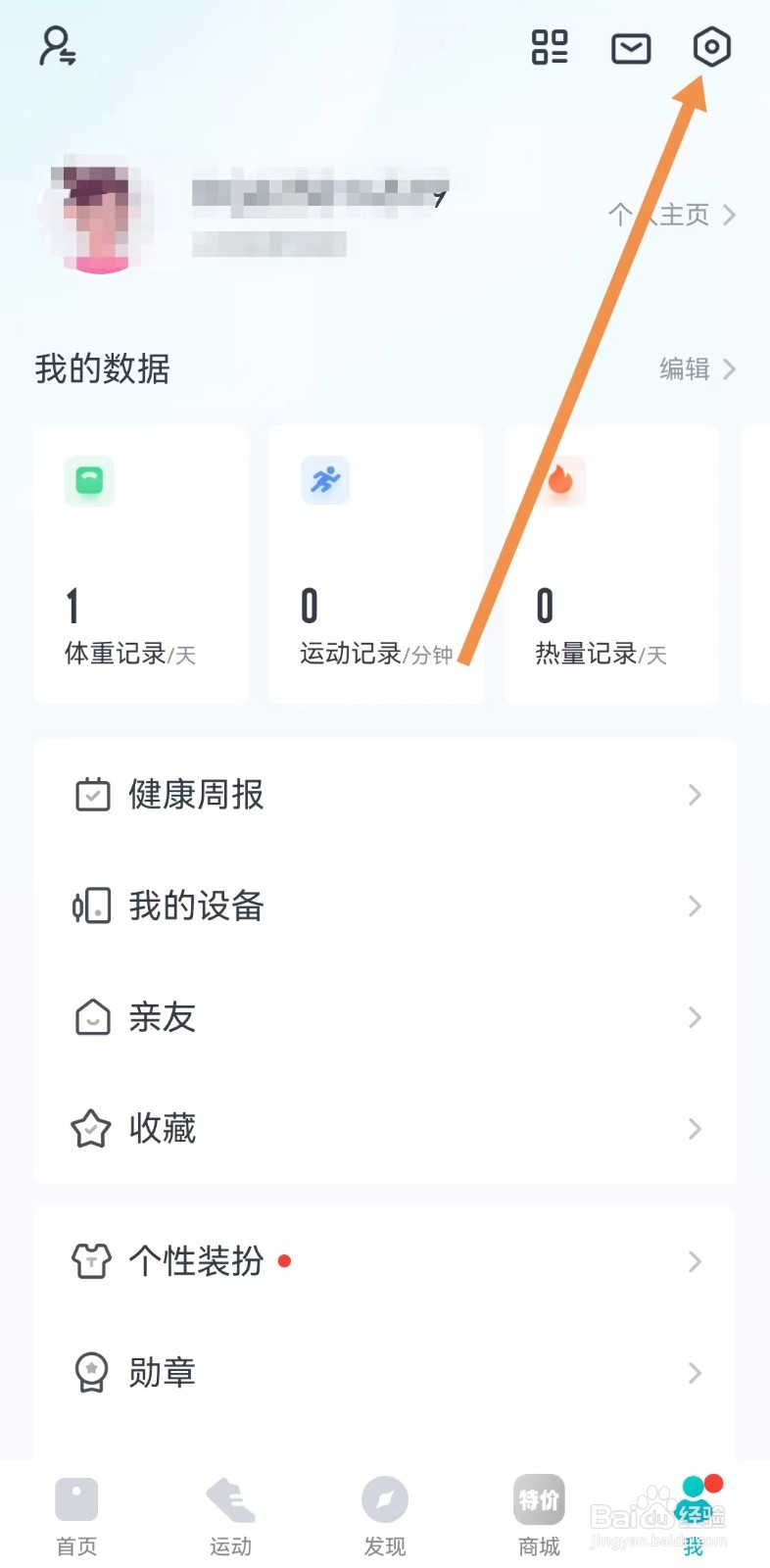The width and height of the screenshot is (770, 1568).
Task: Switch to the 运动 tab
Action: (230, 1515)
